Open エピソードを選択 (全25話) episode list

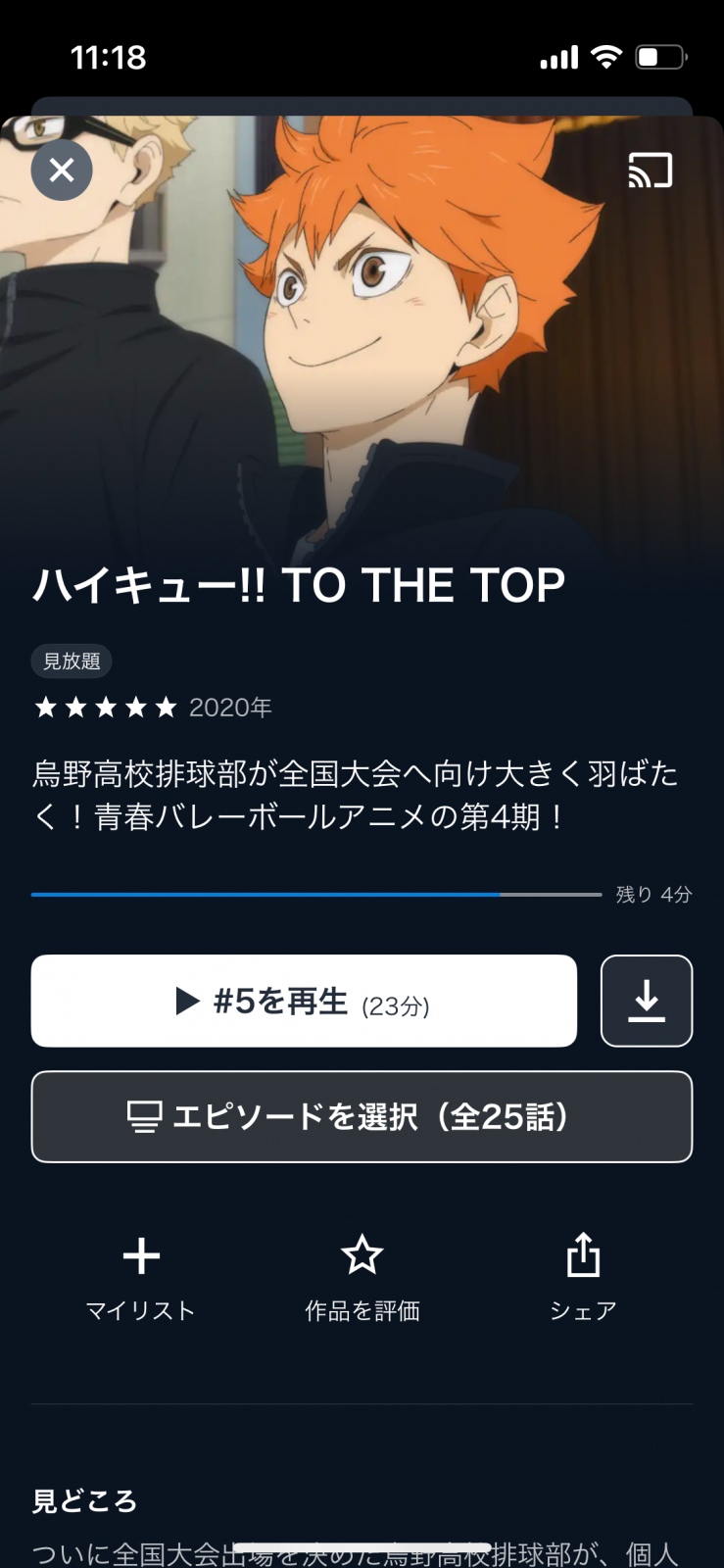[362, 1116]
